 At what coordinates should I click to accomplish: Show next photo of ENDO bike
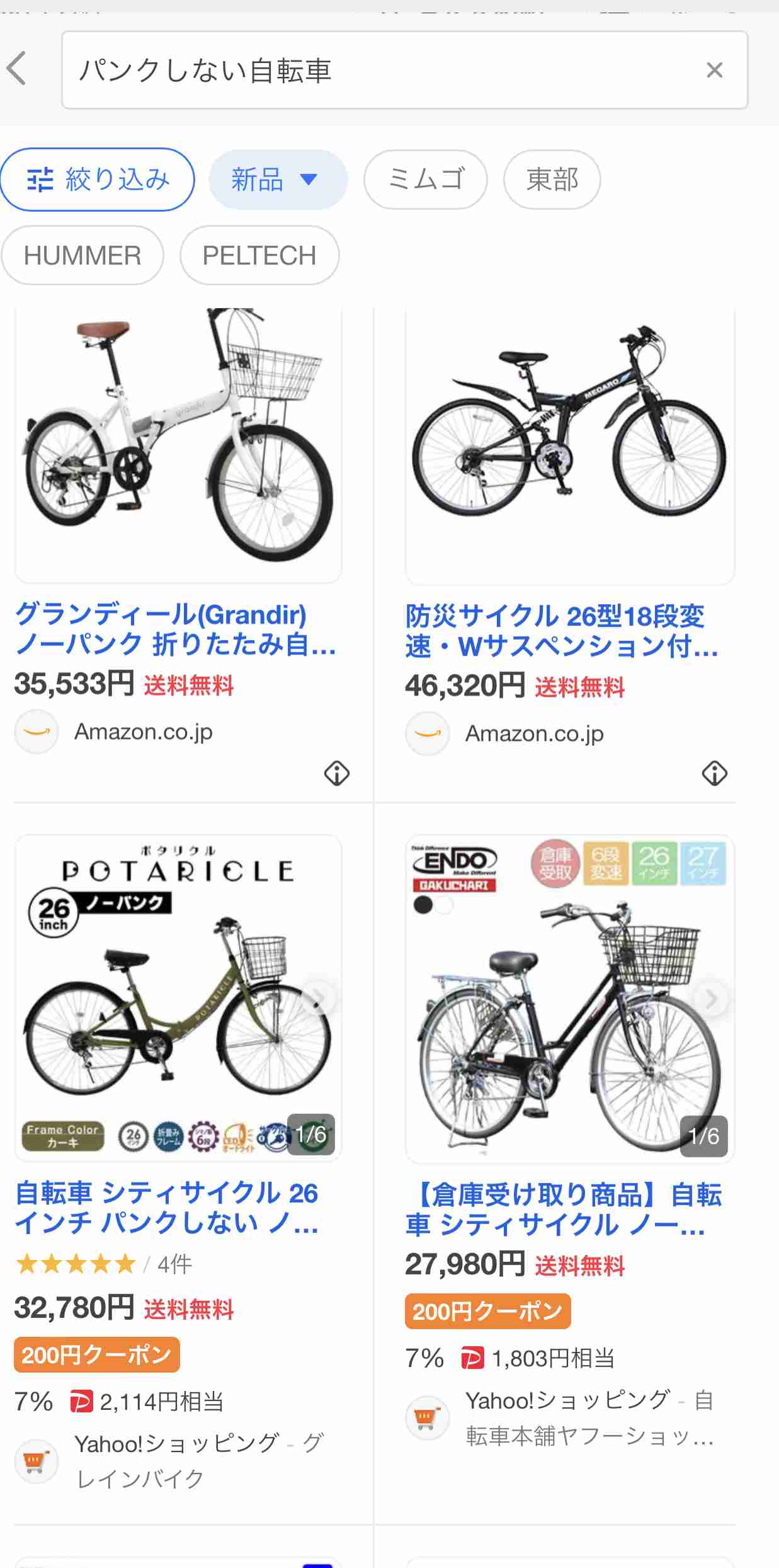point(710,999)
